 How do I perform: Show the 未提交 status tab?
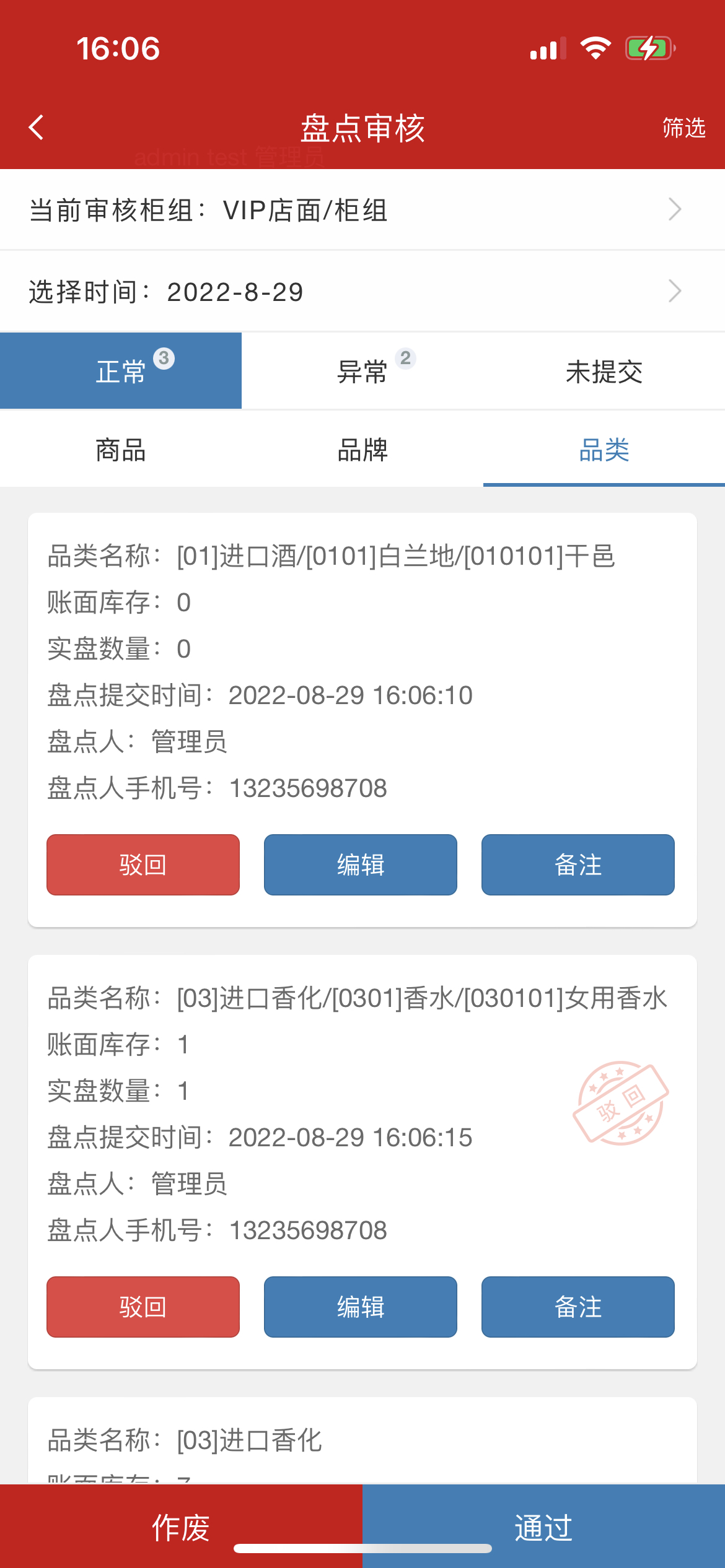click(x=604, y=371)
